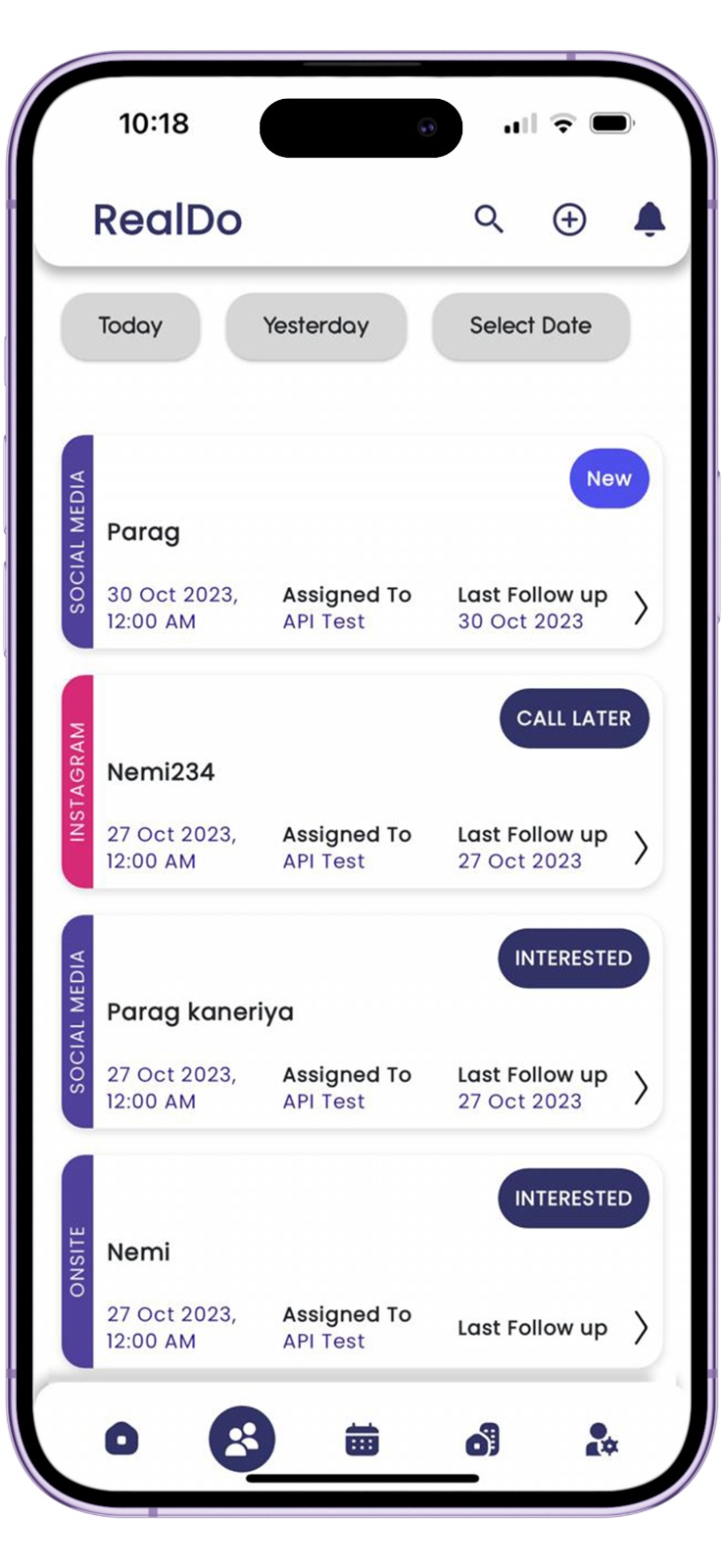724x1568 pixels.
Task: Filter leads by Today
Action: (x=130, y=325)
